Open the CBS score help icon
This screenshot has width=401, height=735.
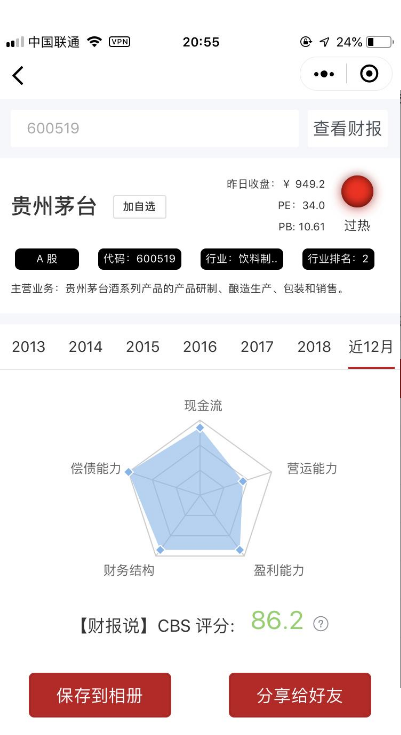pos(321,623)
